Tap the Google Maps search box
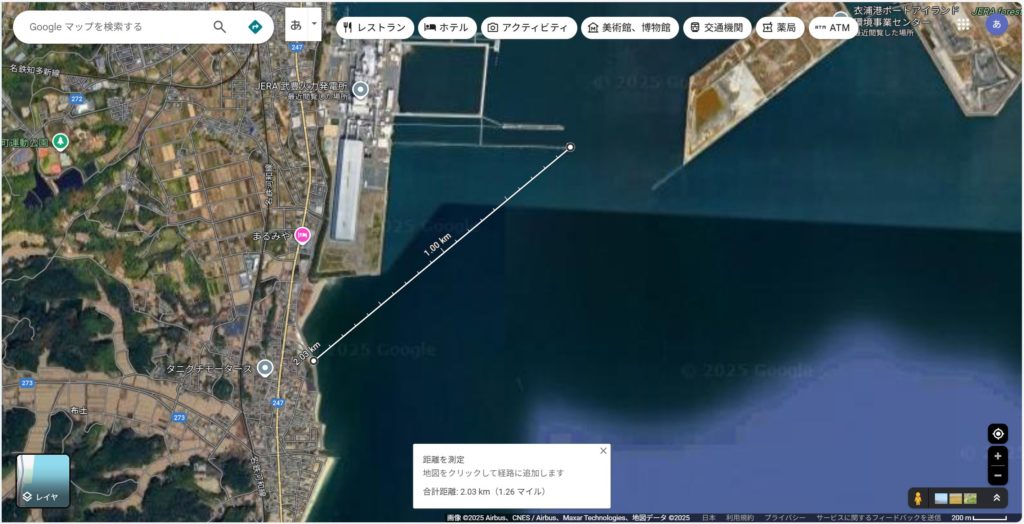Screen dimensions: 1024x524 [x=110, y=27]
